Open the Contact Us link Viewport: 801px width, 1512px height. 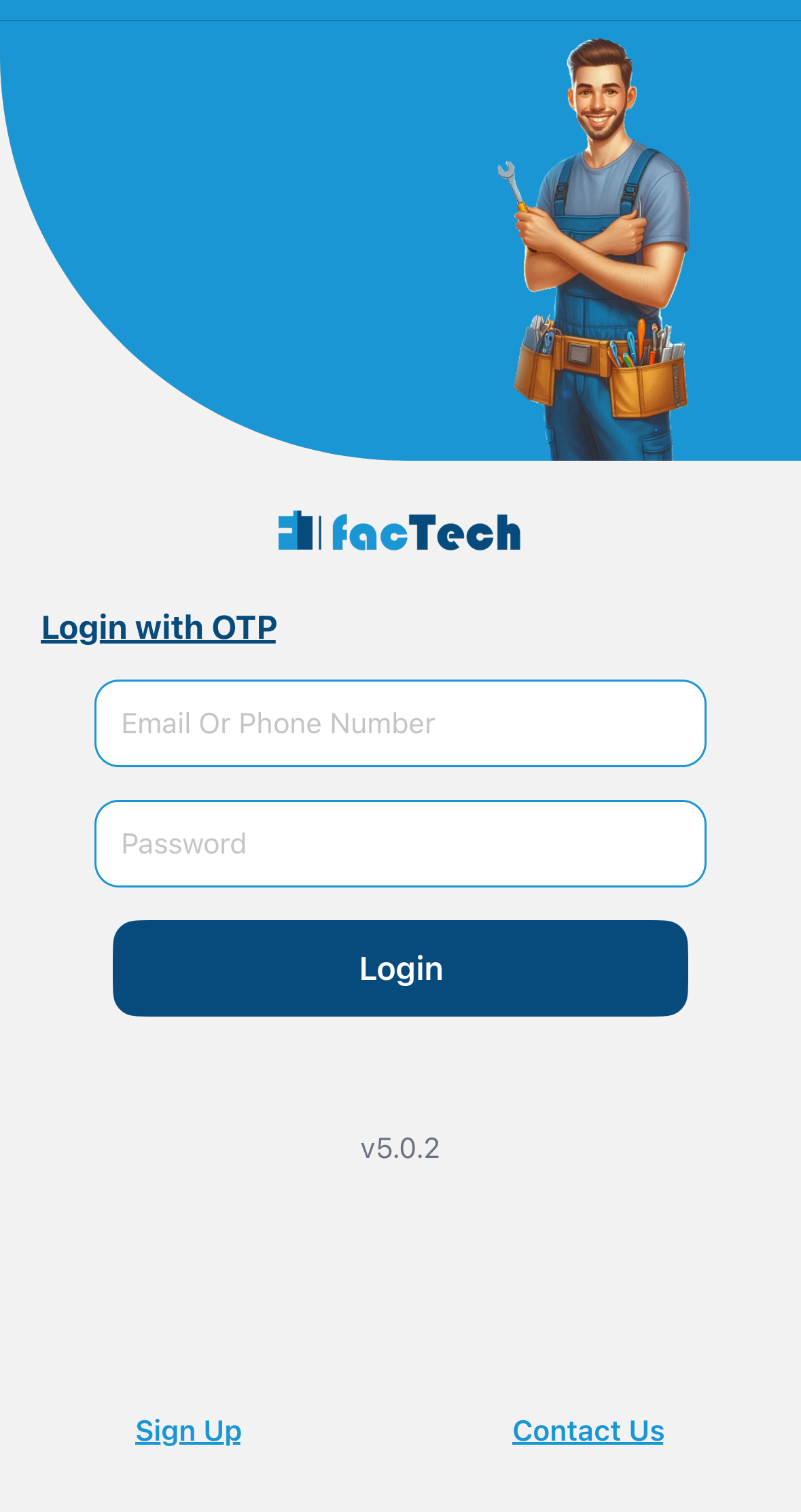588,1430
